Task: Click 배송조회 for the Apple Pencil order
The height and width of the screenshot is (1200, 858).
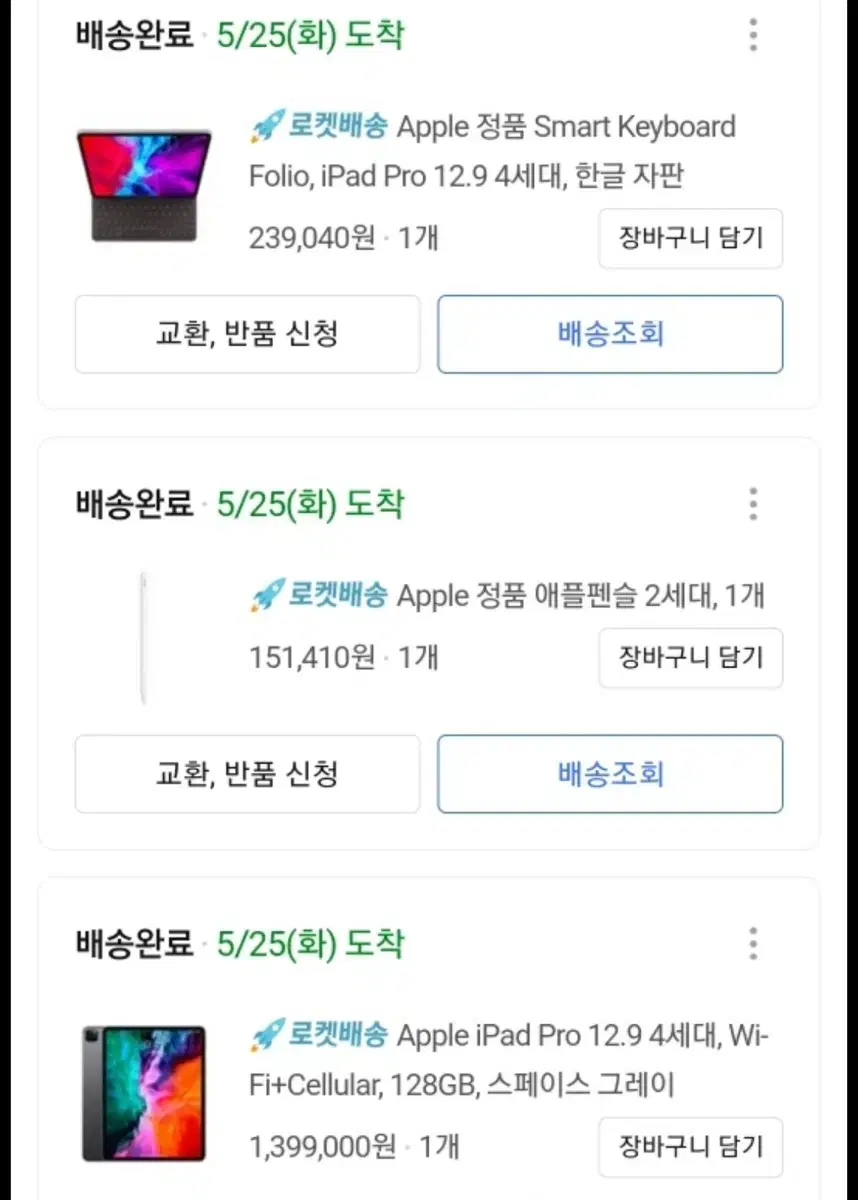Action: click(610, 774)
